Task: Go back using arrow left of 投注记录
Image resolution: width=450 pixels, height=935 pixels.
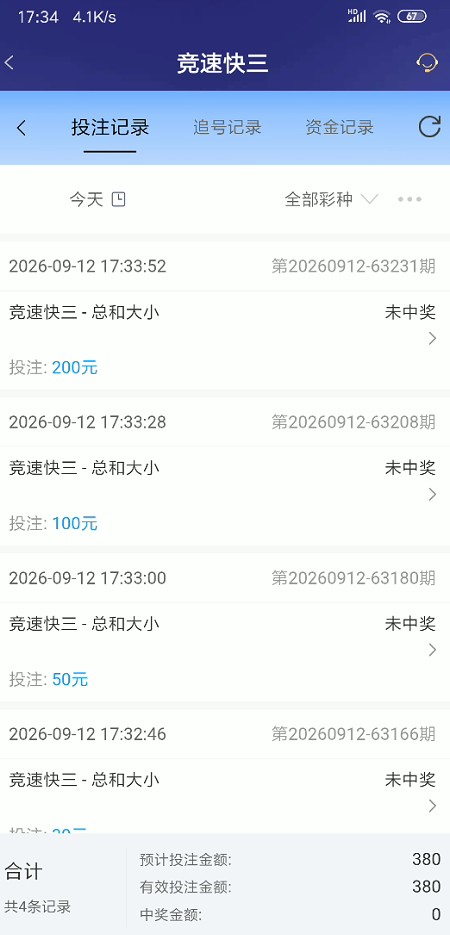Action: click(x=21, y=128)
